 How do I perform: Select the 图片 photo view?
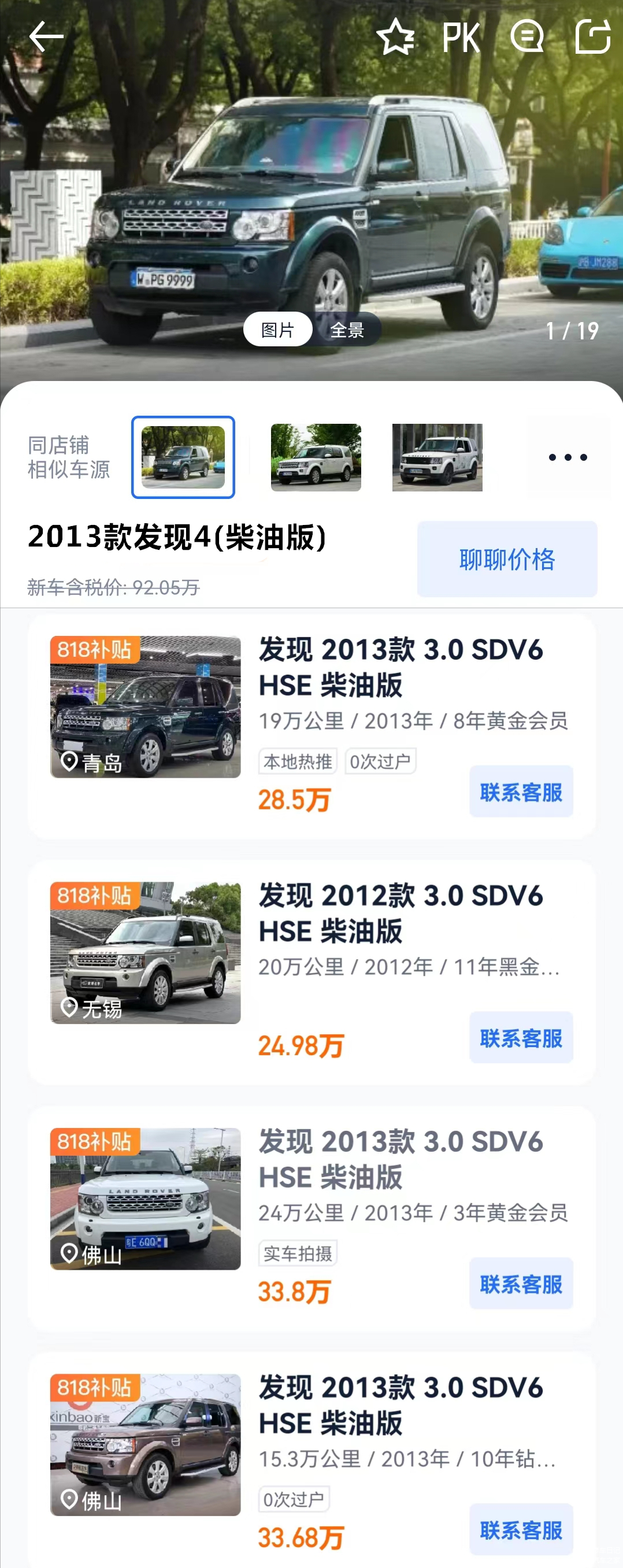tap(278, 330)
